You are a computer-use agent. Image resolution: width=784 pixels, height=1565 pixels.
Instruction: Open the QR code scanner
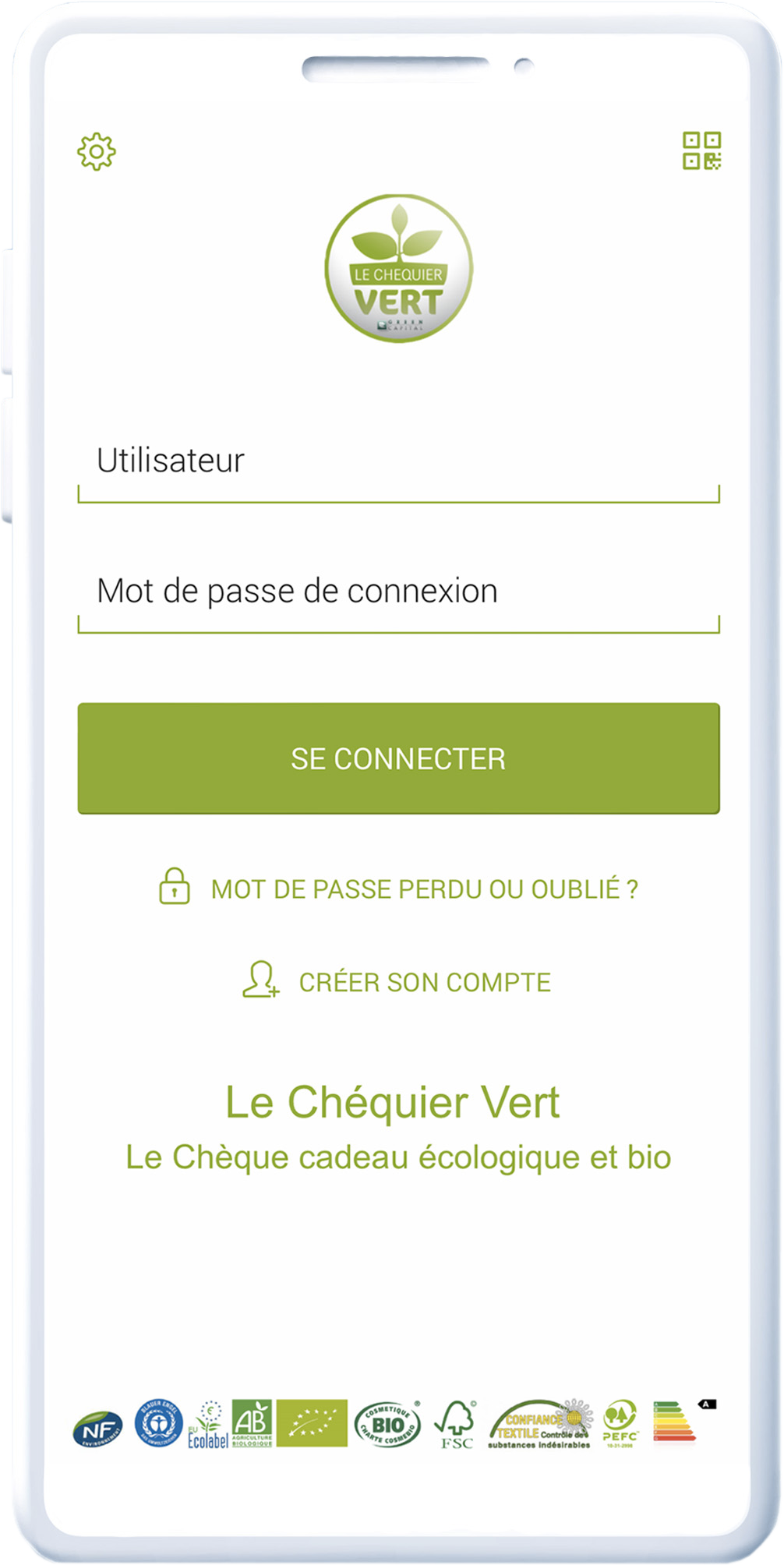pyautogui.click(x=701, y=150)
